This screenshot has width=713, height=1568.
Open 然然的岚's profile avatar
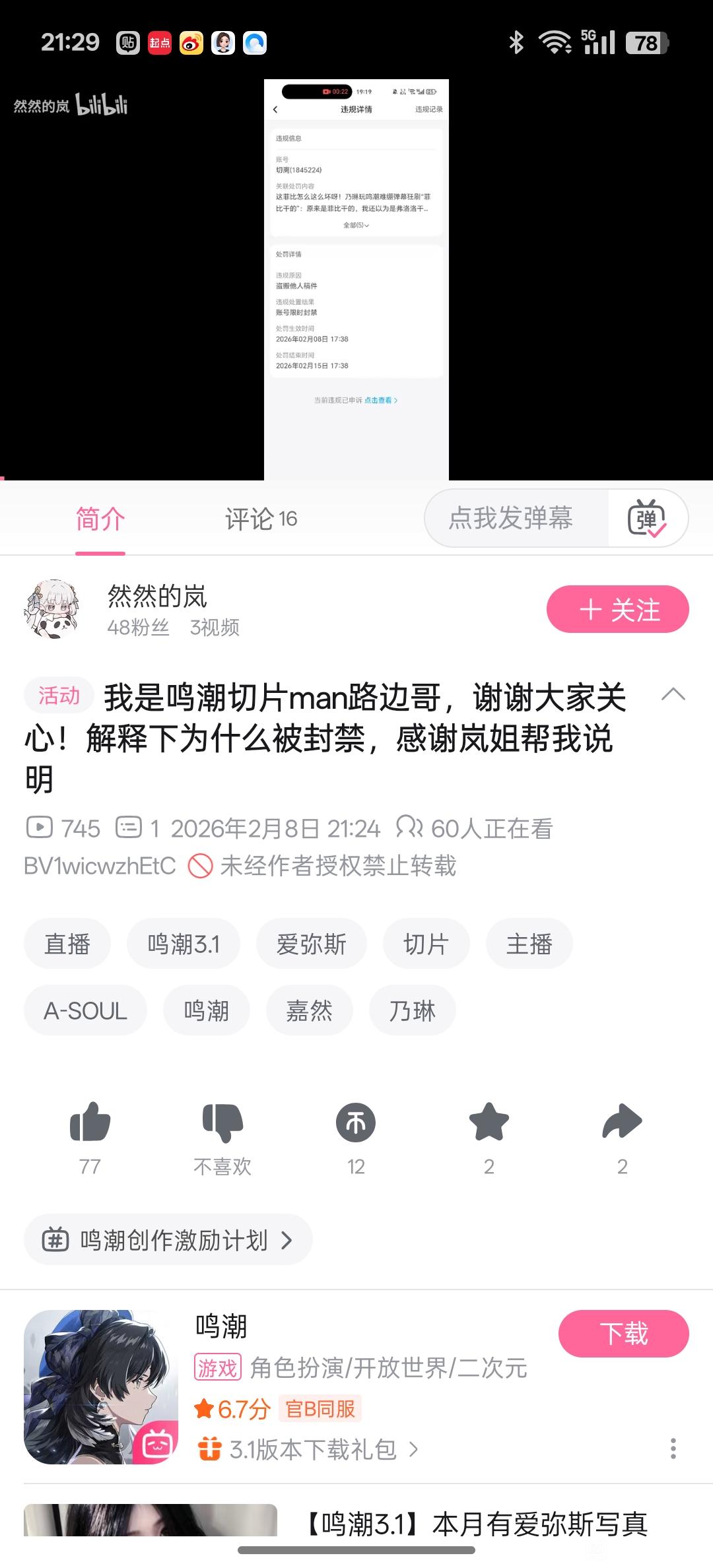[52, 610]
